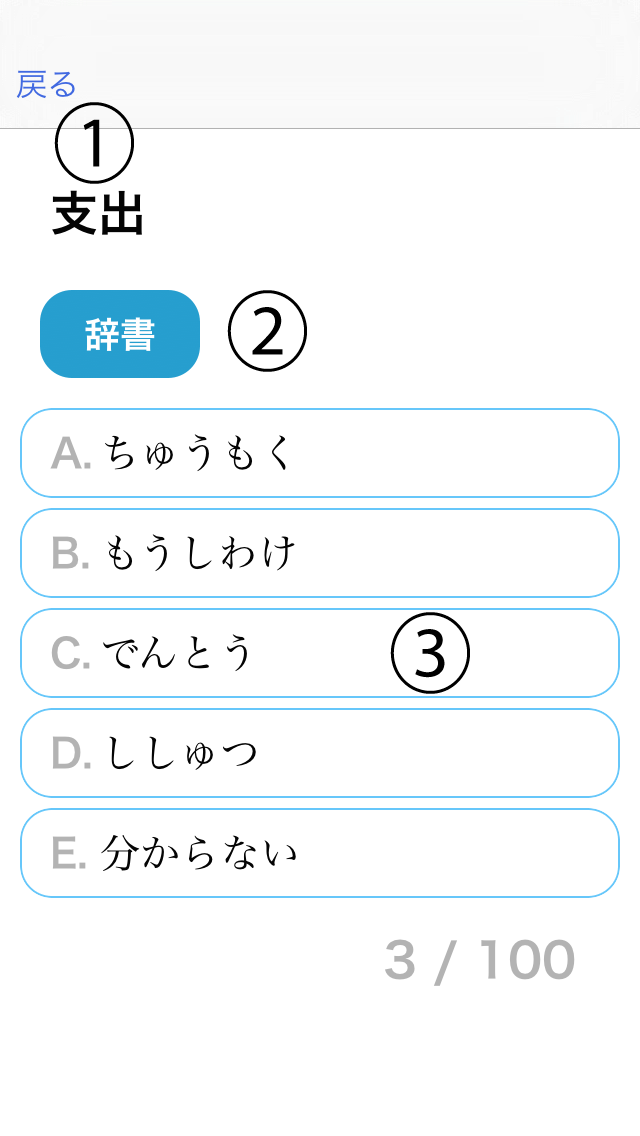
Task: Choose answer B もうしわけ
Action: pyautogui.click(x=320, y=553)
